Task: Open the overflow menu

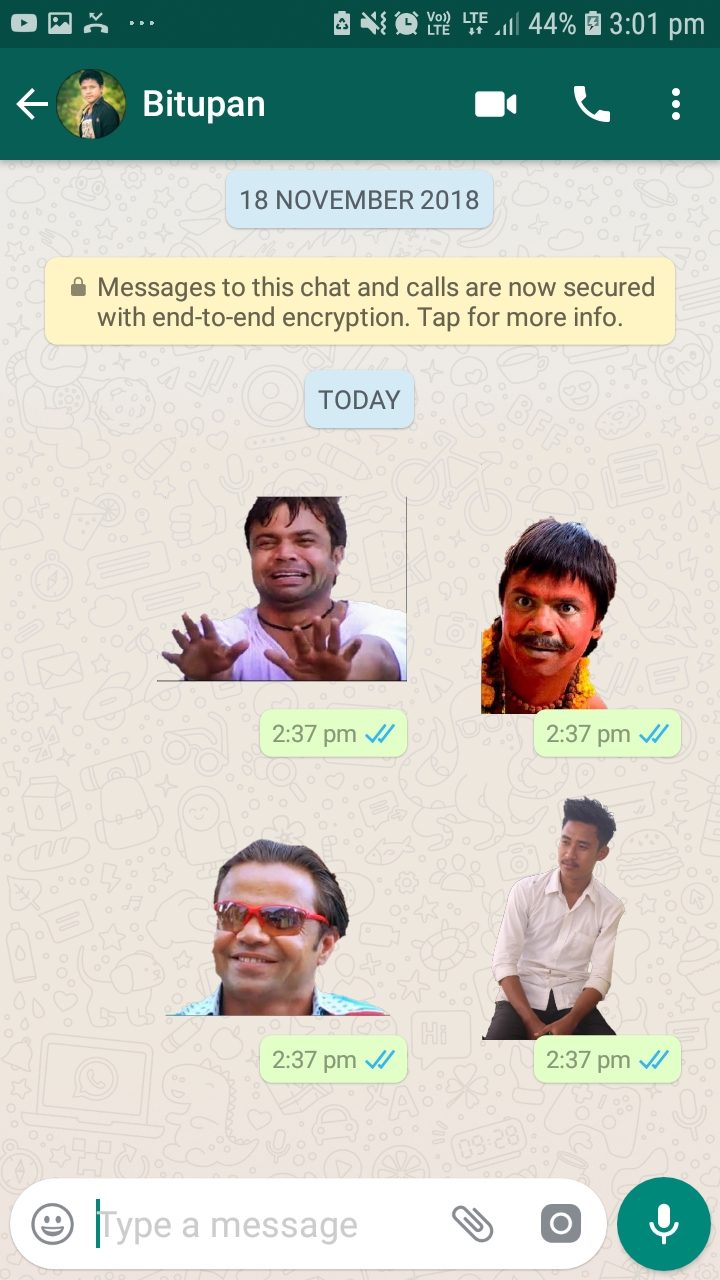Action: pyautogui.click(x=676, y=104)
